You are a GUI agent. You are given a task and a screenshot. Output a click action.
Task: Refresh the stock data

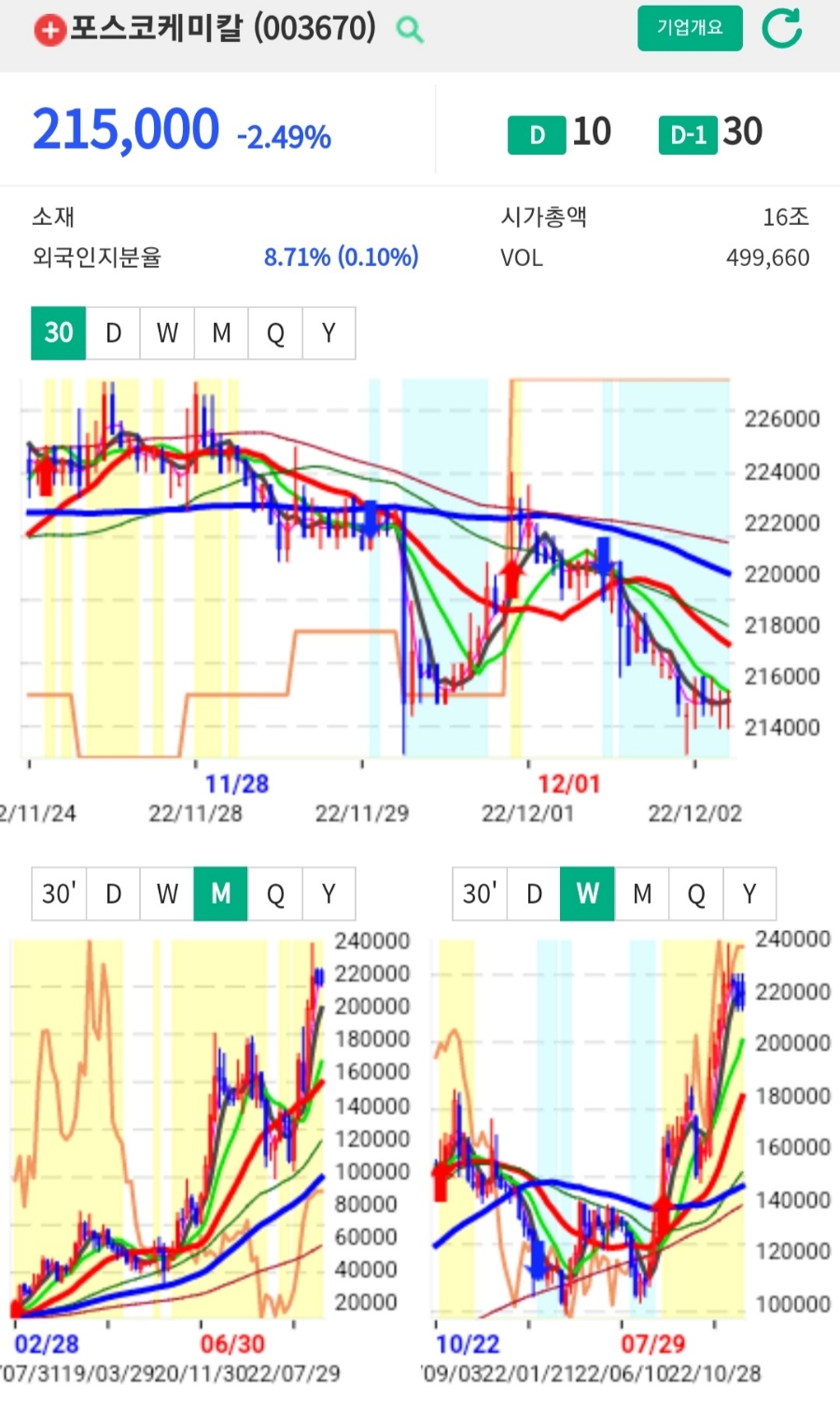pyautogui.click(x=781, y=28)
